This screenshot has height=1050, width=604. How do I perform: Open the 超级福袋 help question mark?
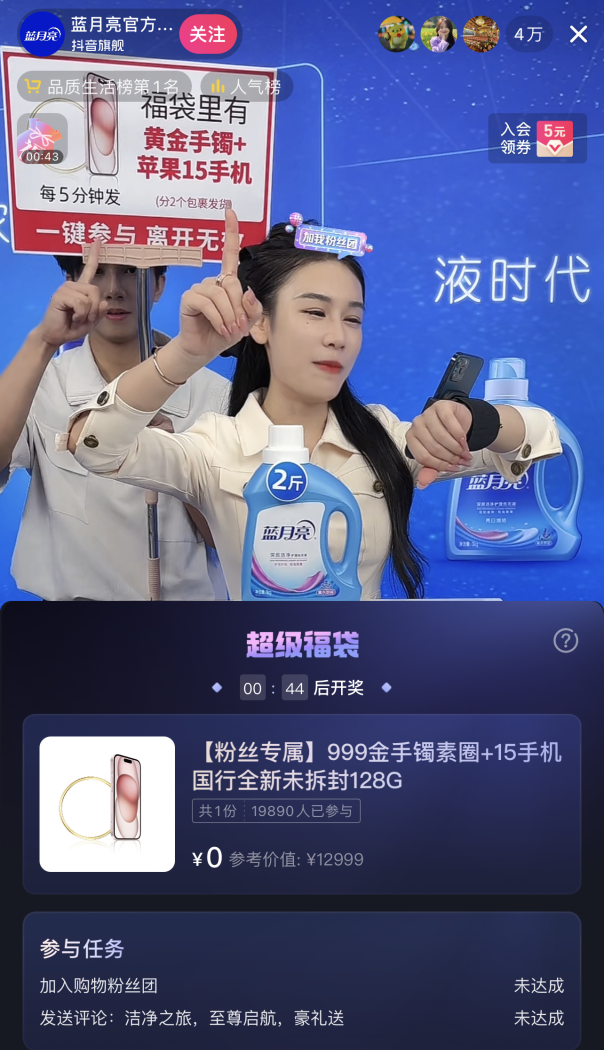tap(566, 641)
